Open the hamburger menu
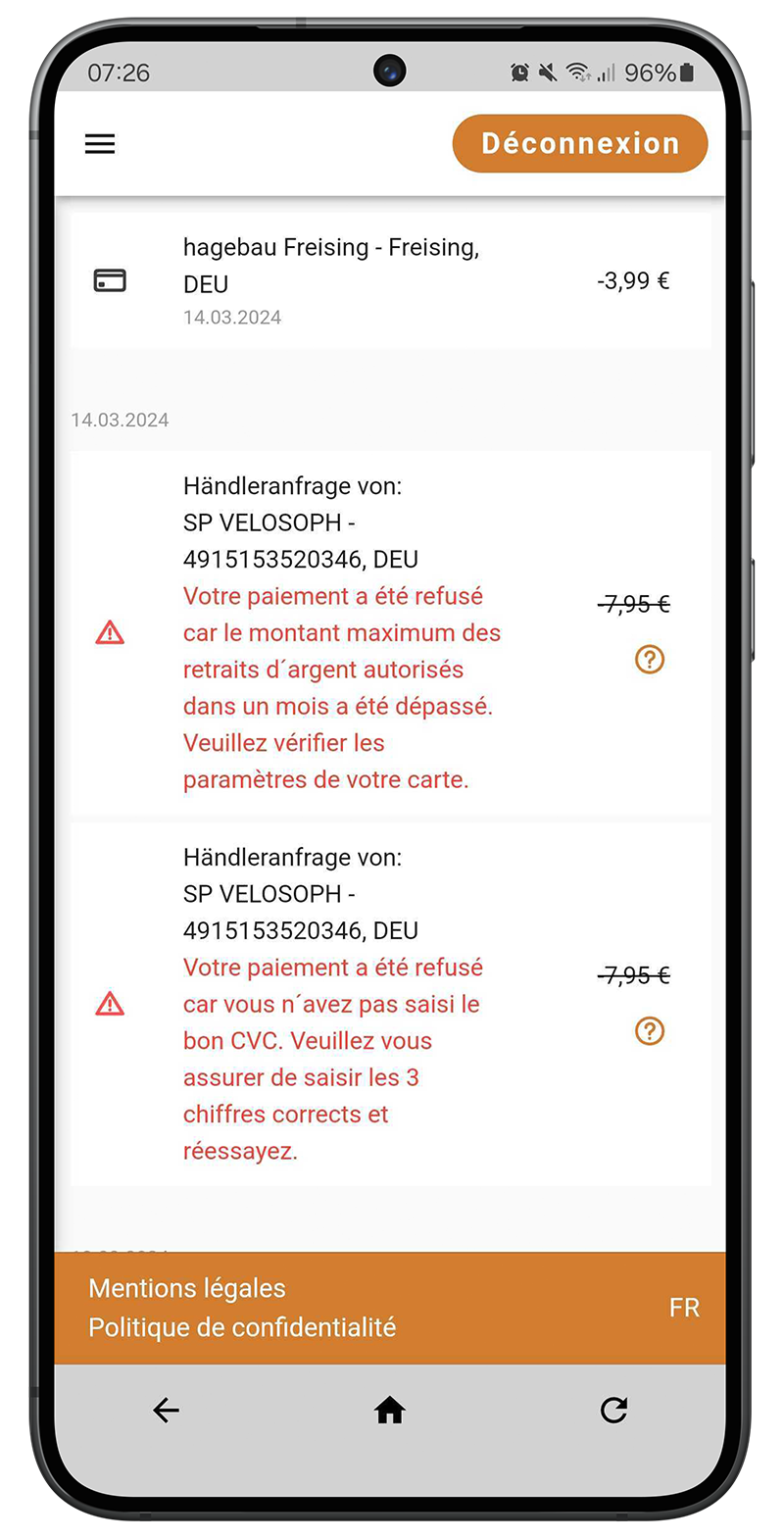 coord(100,144)
